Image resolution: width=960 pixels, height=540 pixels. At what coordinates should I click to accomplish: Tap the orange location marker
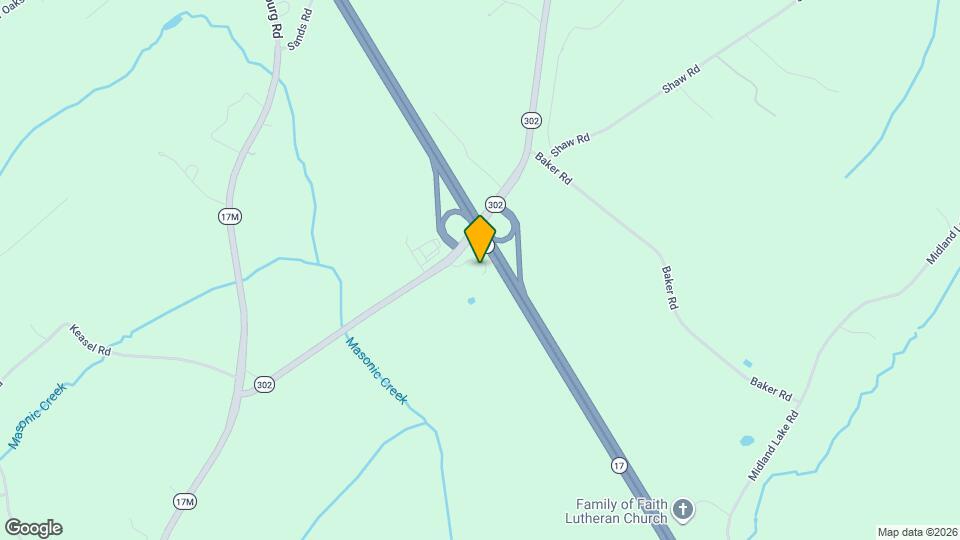(480, 238)
